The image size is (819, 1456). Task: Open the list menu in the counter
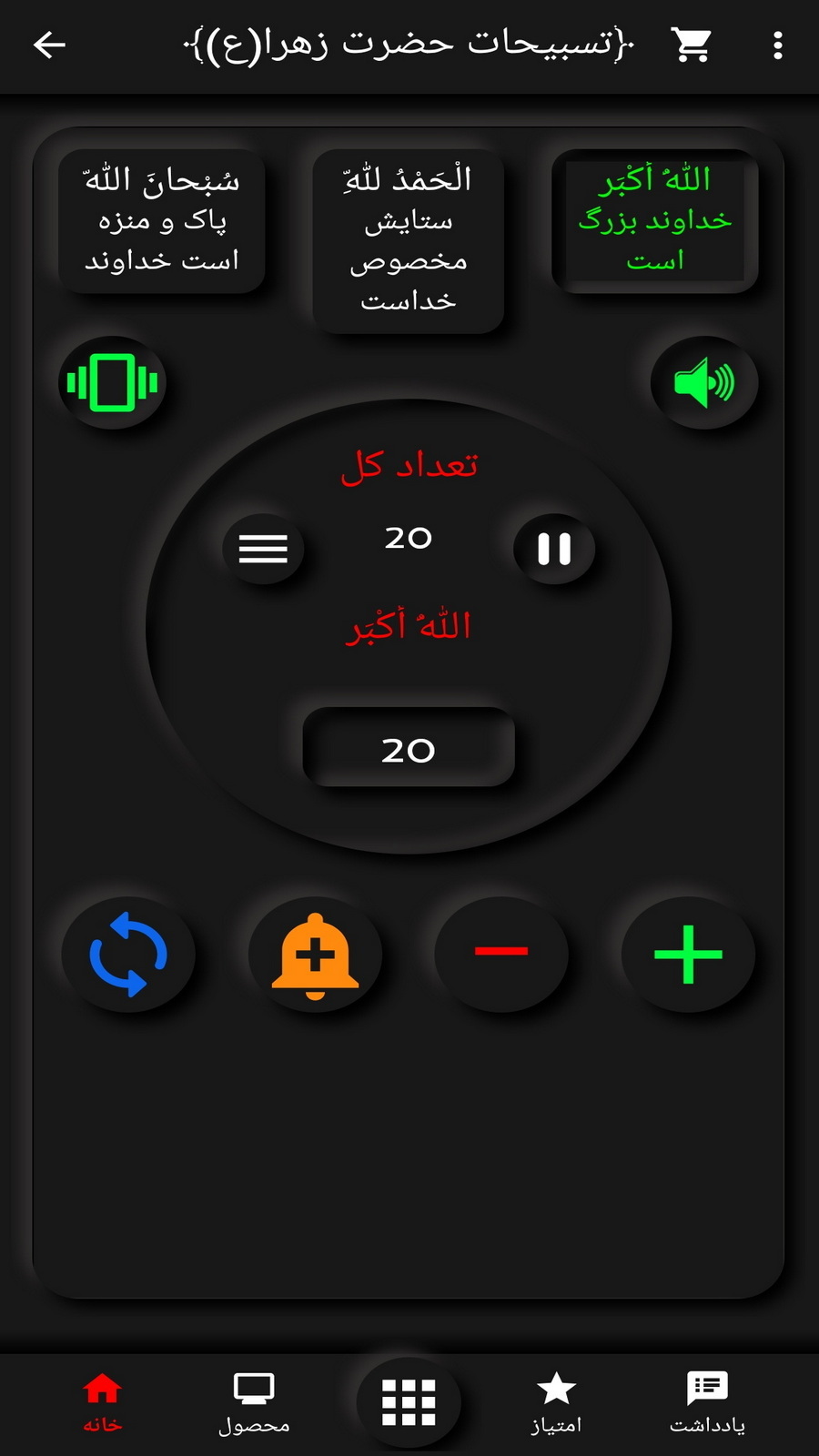[x=263, y=548]
